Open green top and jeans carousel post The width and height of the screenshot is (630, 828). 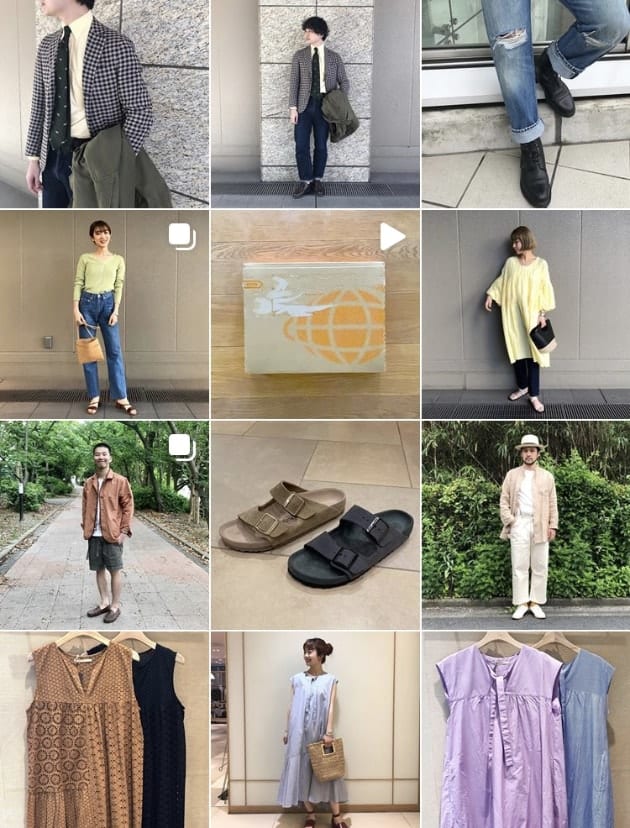pos(104,314)
